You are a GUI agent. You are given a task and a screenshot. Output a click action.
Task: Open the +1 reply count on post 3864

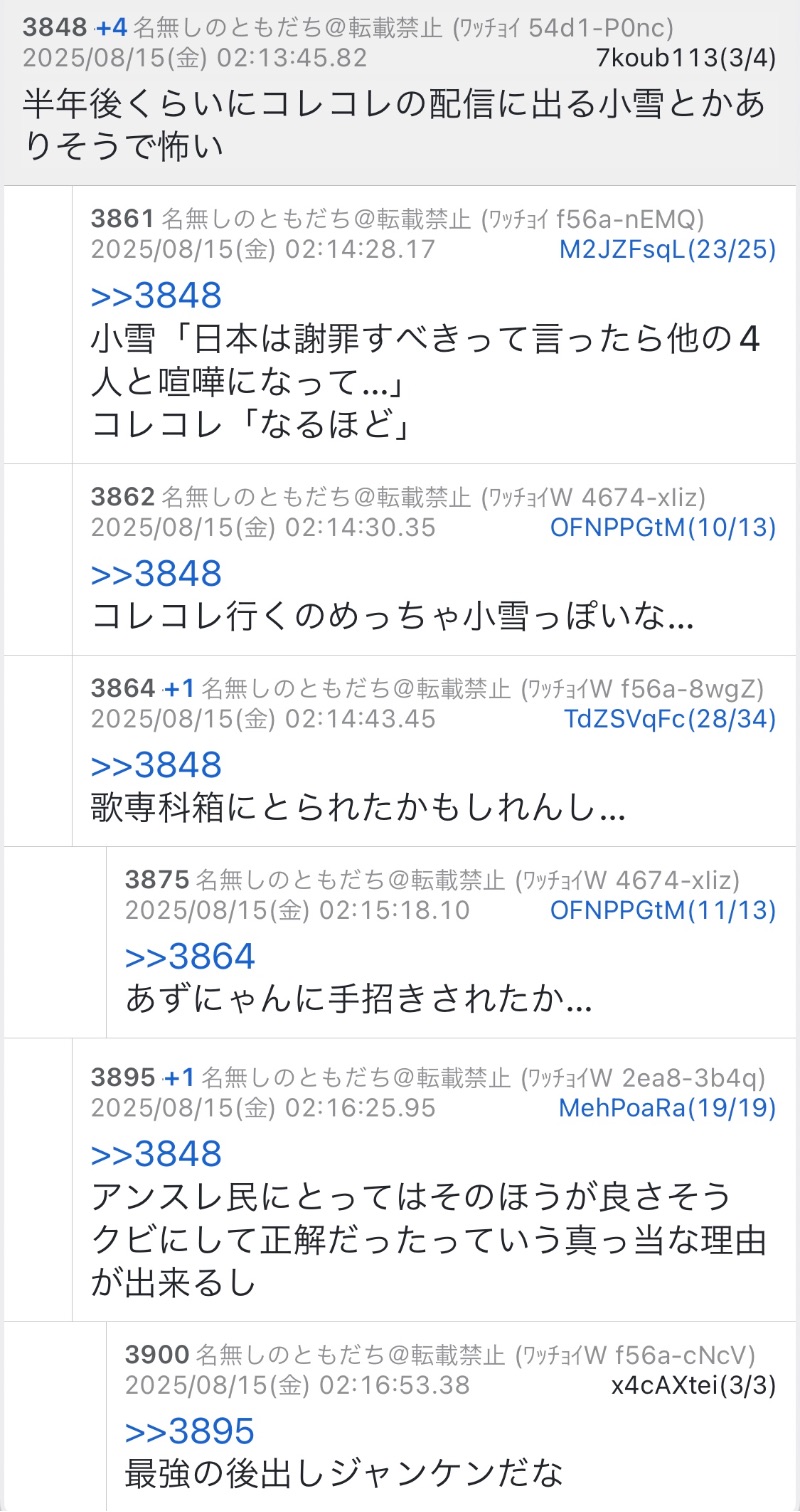coord(179,688)
